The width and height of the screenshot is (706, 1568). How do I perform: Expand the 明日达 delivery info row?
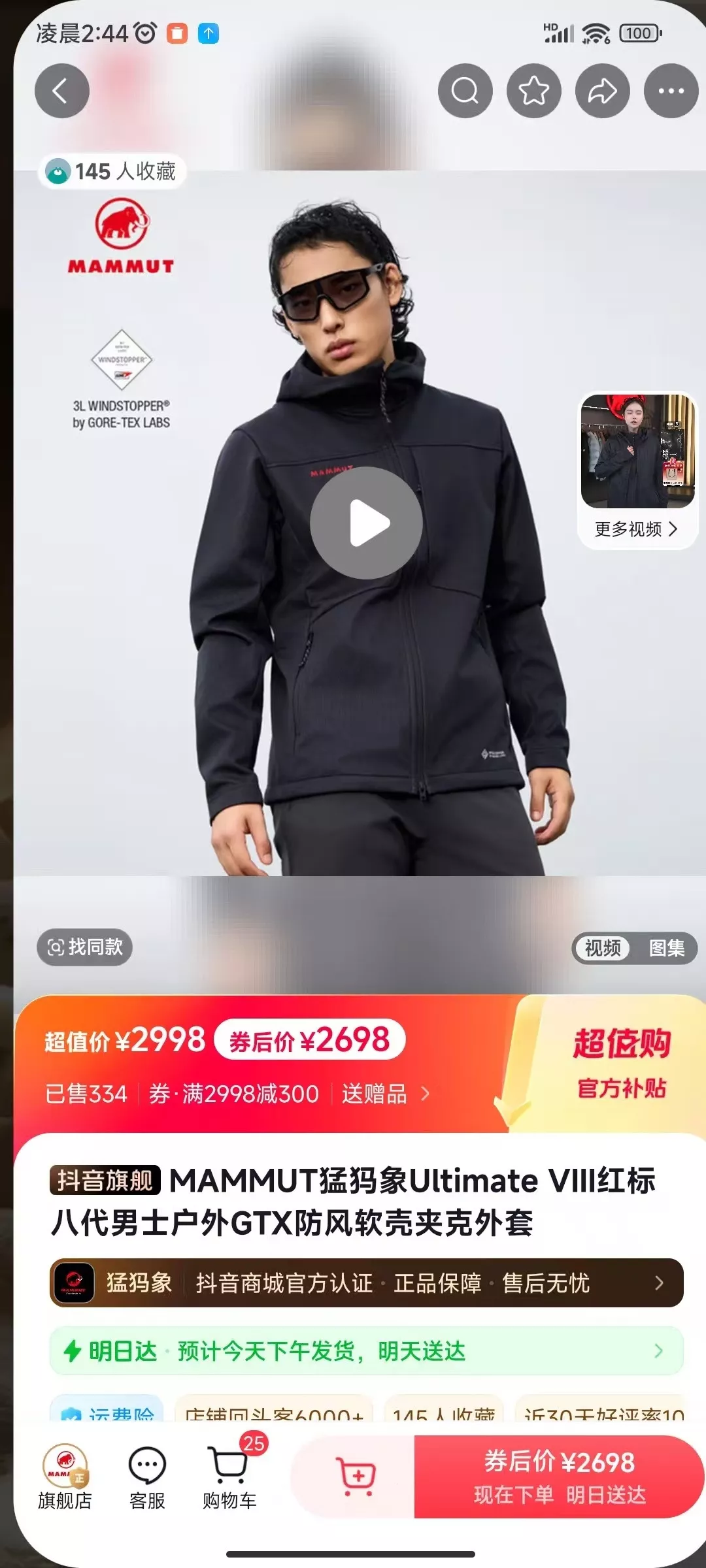pyautogui.click(x=367, y=1350)
